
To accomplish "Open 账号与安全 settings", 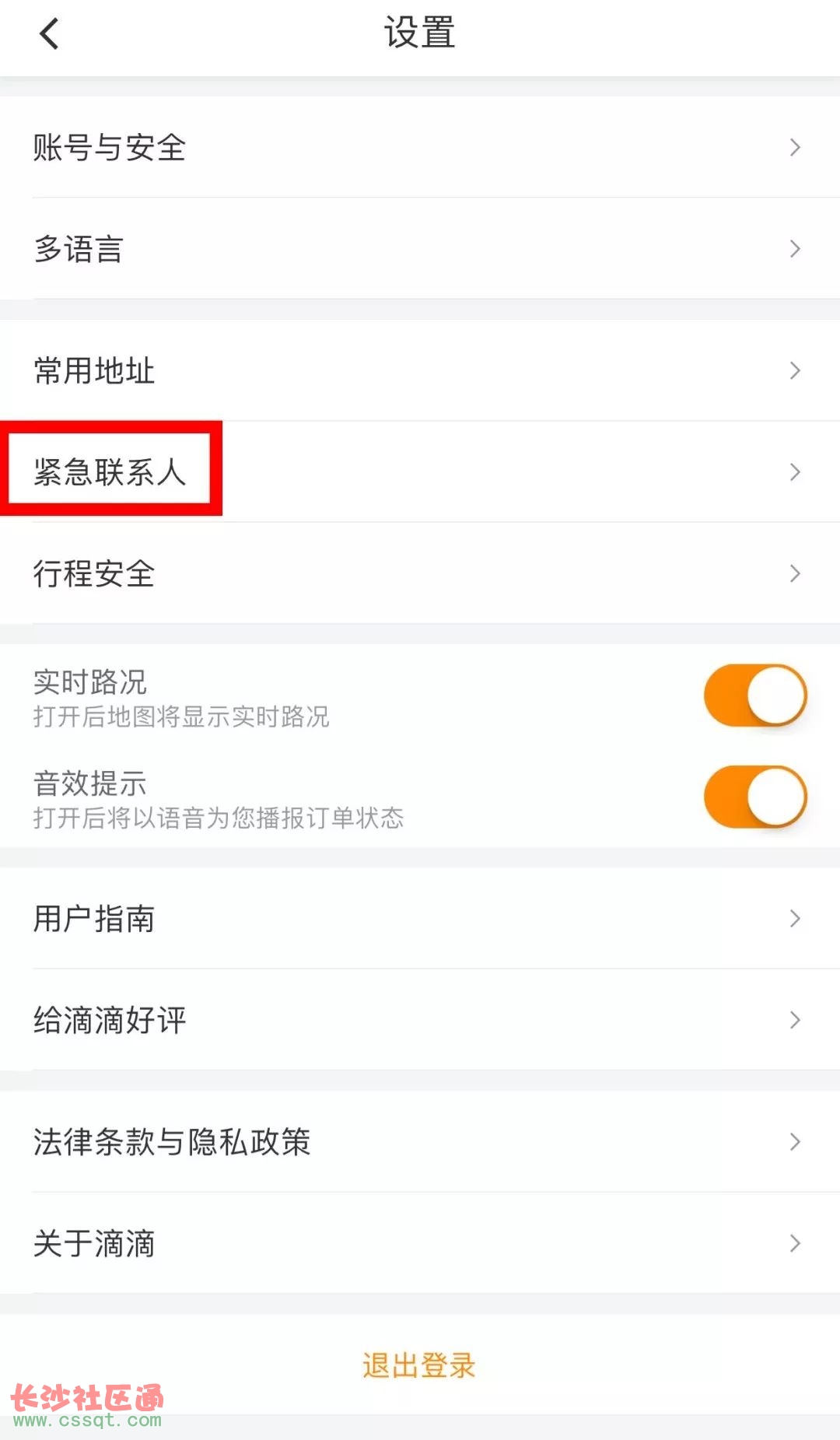I will 420,147.
